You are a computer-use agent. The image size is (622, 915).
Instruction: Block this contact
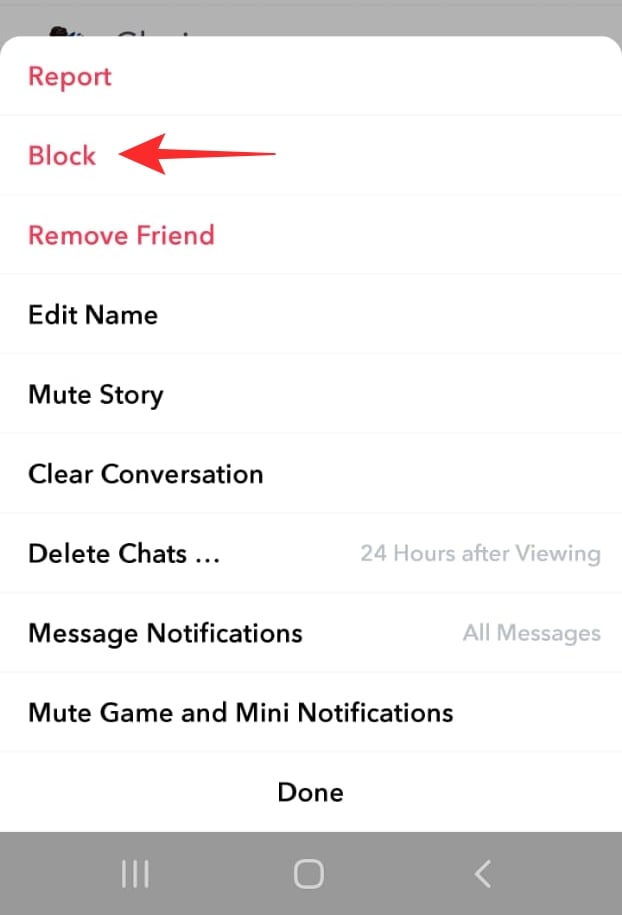[x=62, y=156]
